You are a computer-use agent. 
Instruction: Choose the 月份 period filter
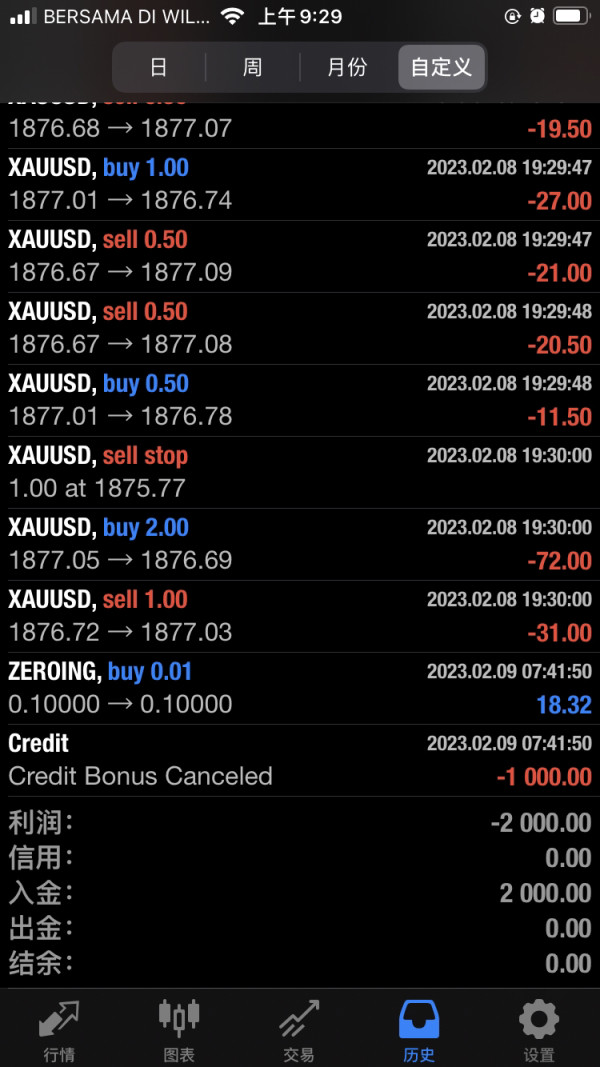[x=347, y=68]
